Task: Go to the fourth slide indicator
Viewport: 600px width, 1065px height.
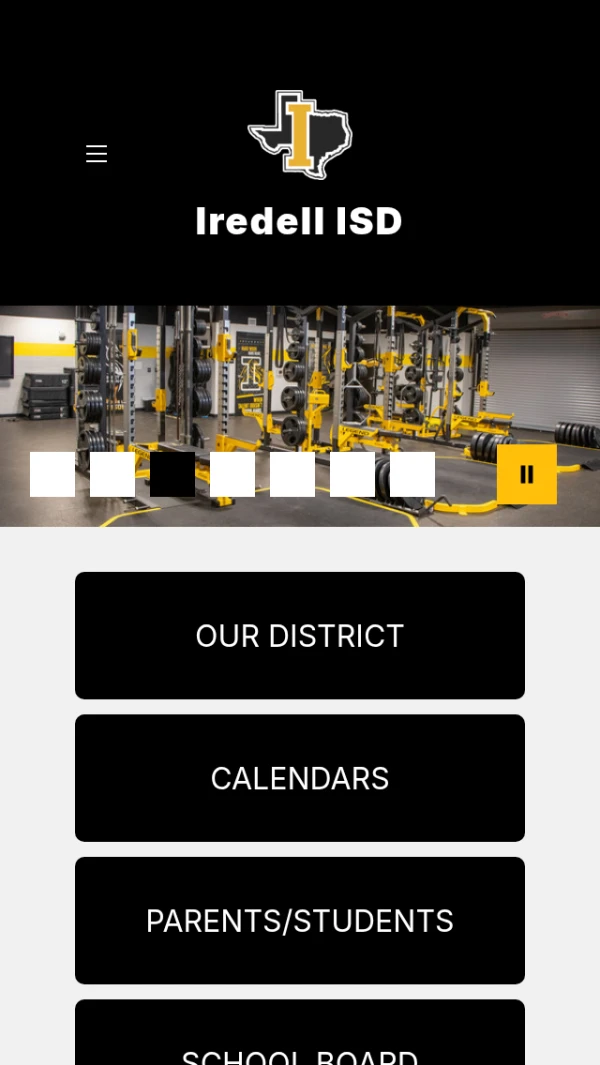Action: (232, 474)
